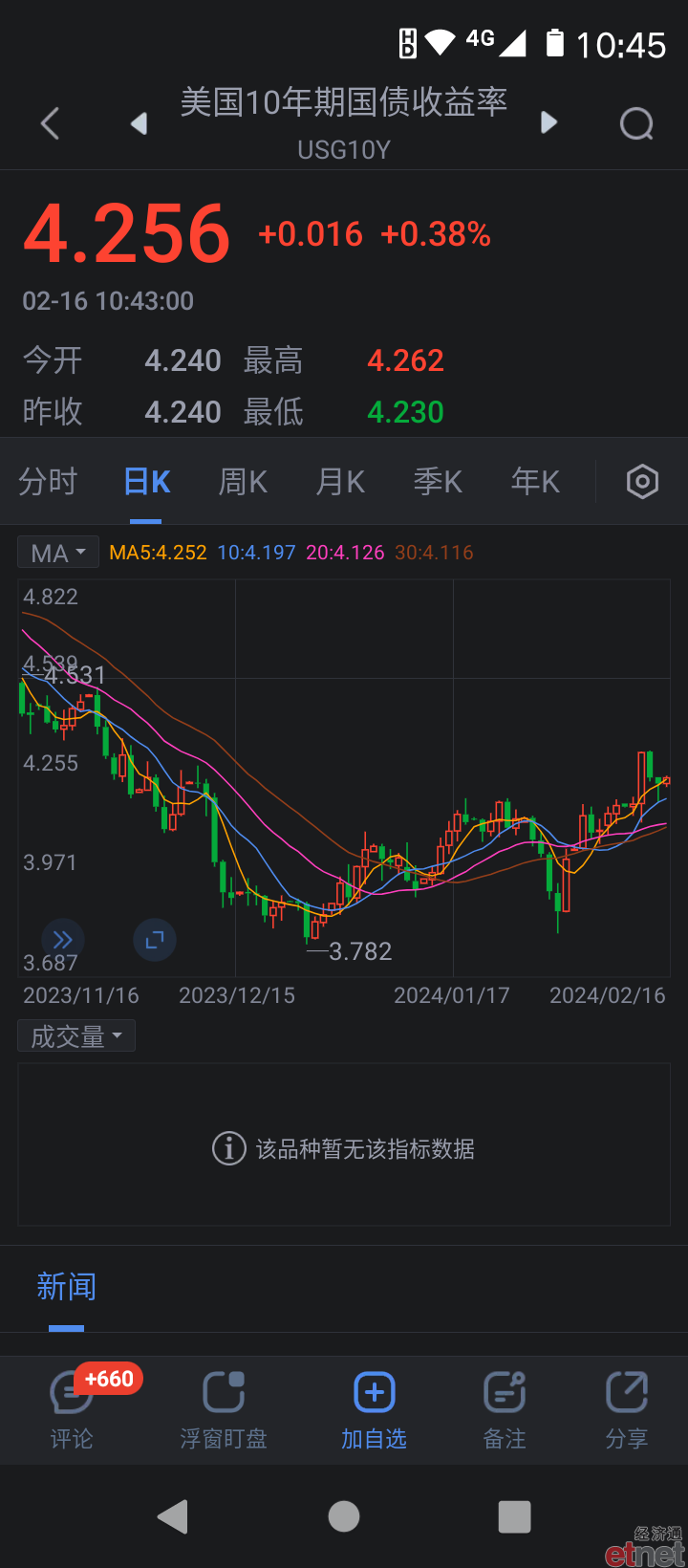This screenshot has width=688, height=1568.
Task: Open the 成交量 indicator dropdown
Action: [x=76, y=1035]
